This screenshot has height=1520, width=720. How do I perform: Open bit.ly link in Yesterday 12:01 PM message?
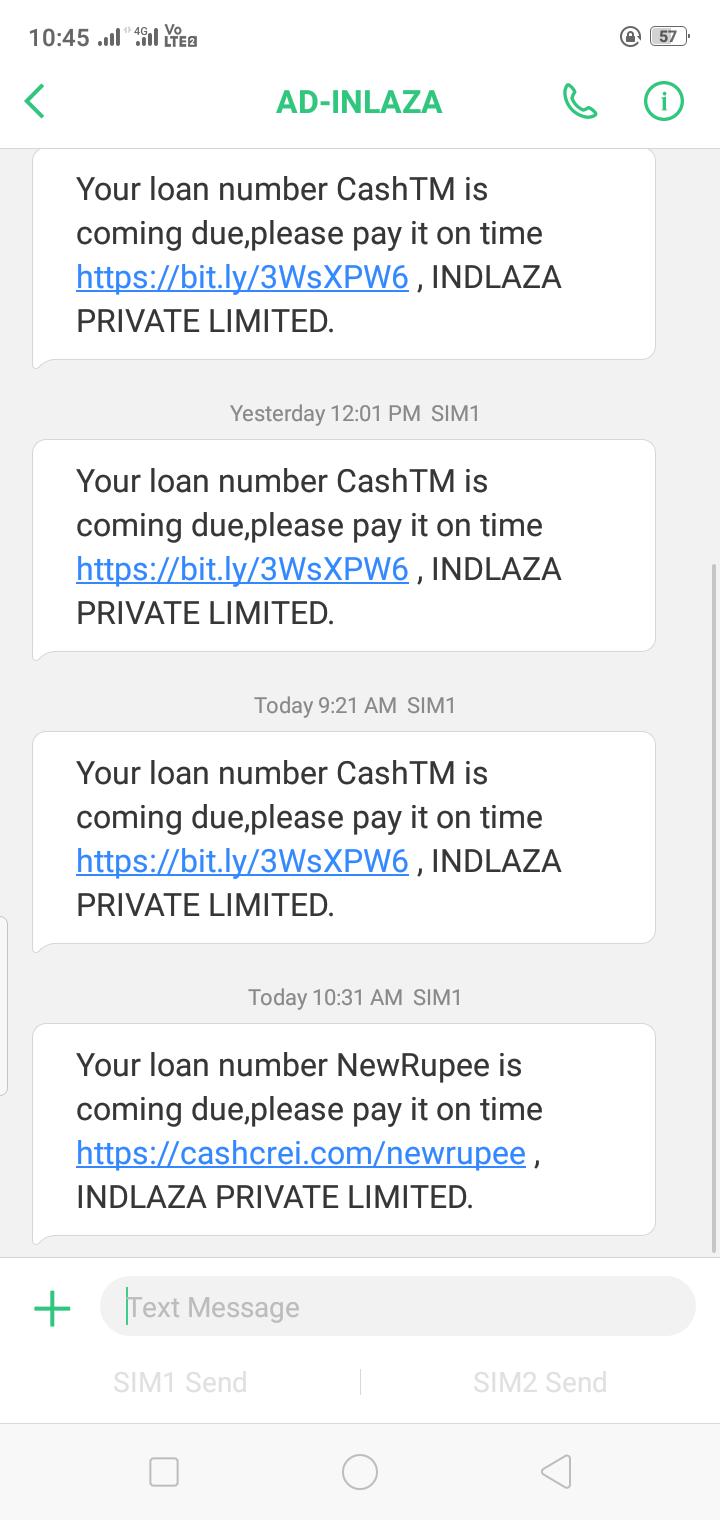[x=242, y=569]
